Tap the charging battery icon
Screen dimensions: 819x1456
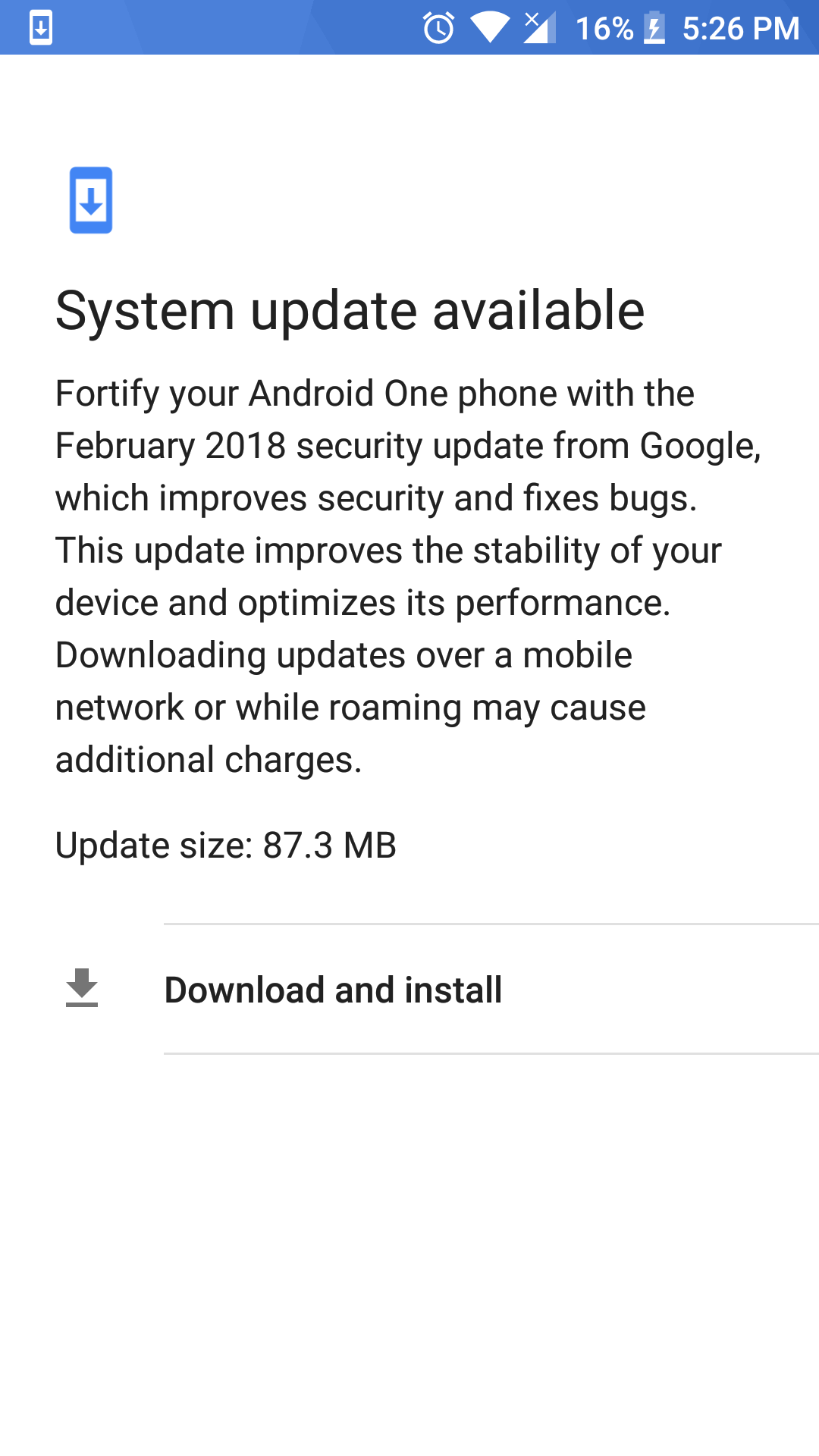pyautogui.click(x=654, y=29)
